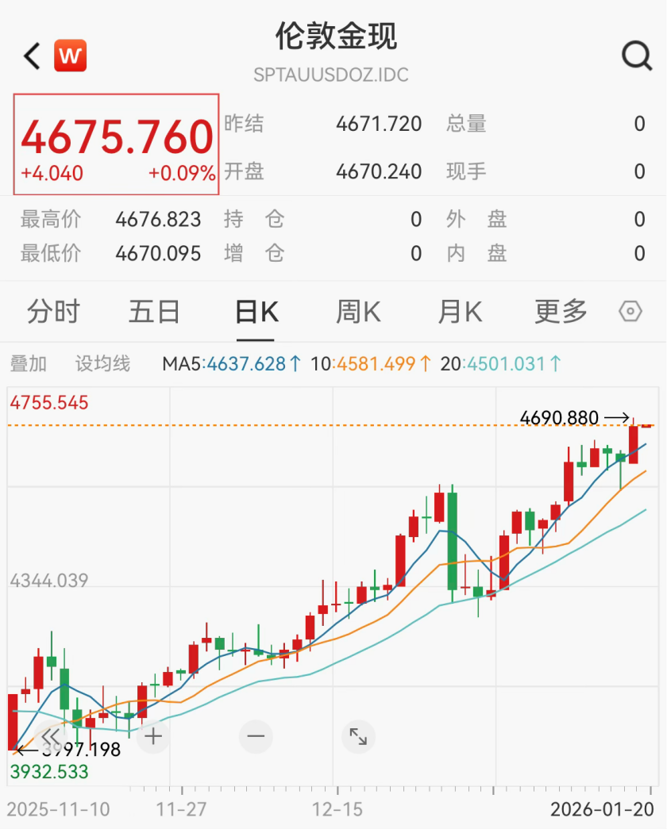Image resolution: width=667 pixels, height=829 pixels.
Task: Open chart settings hexagon icon
Action: point(631,312)
